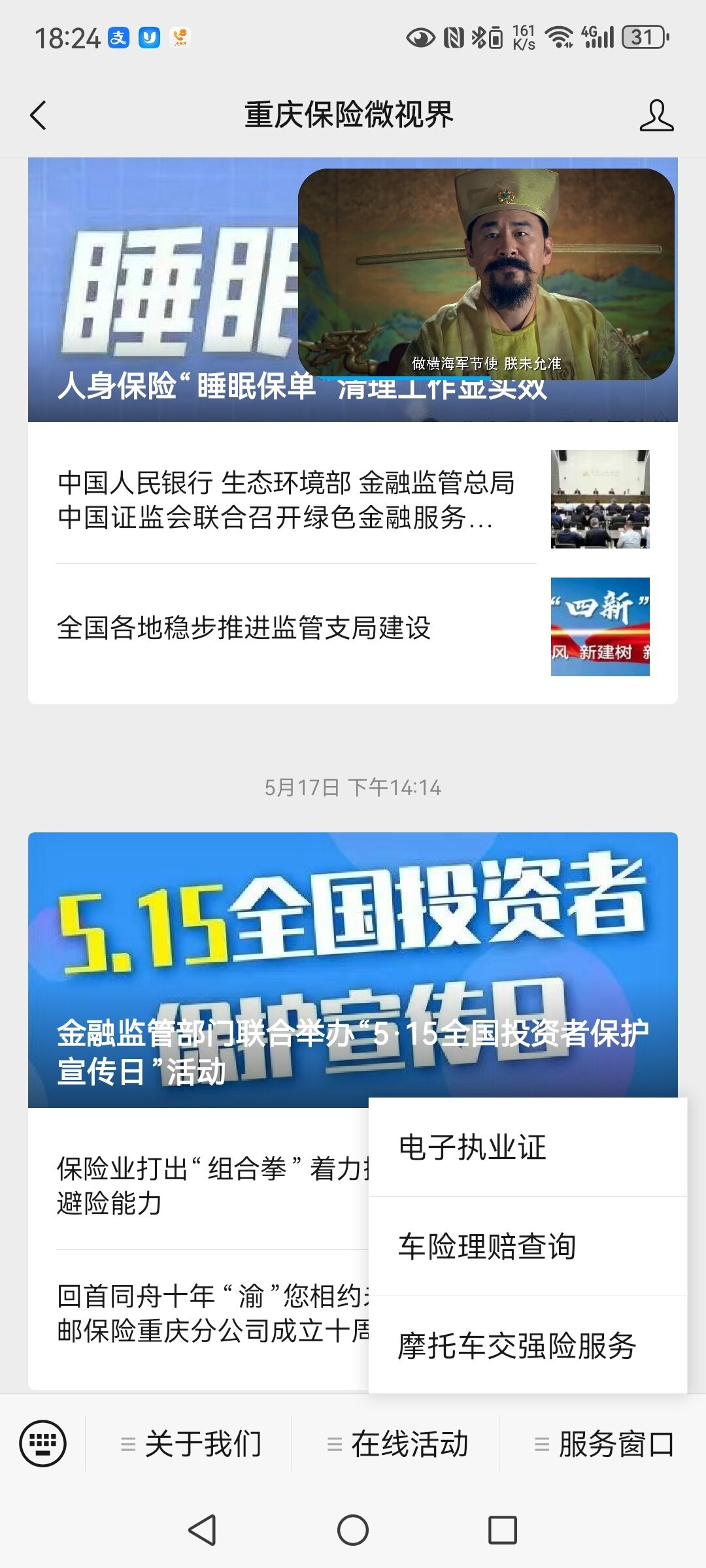
Task: Tap the system home button
Action: click(353, 1530)
